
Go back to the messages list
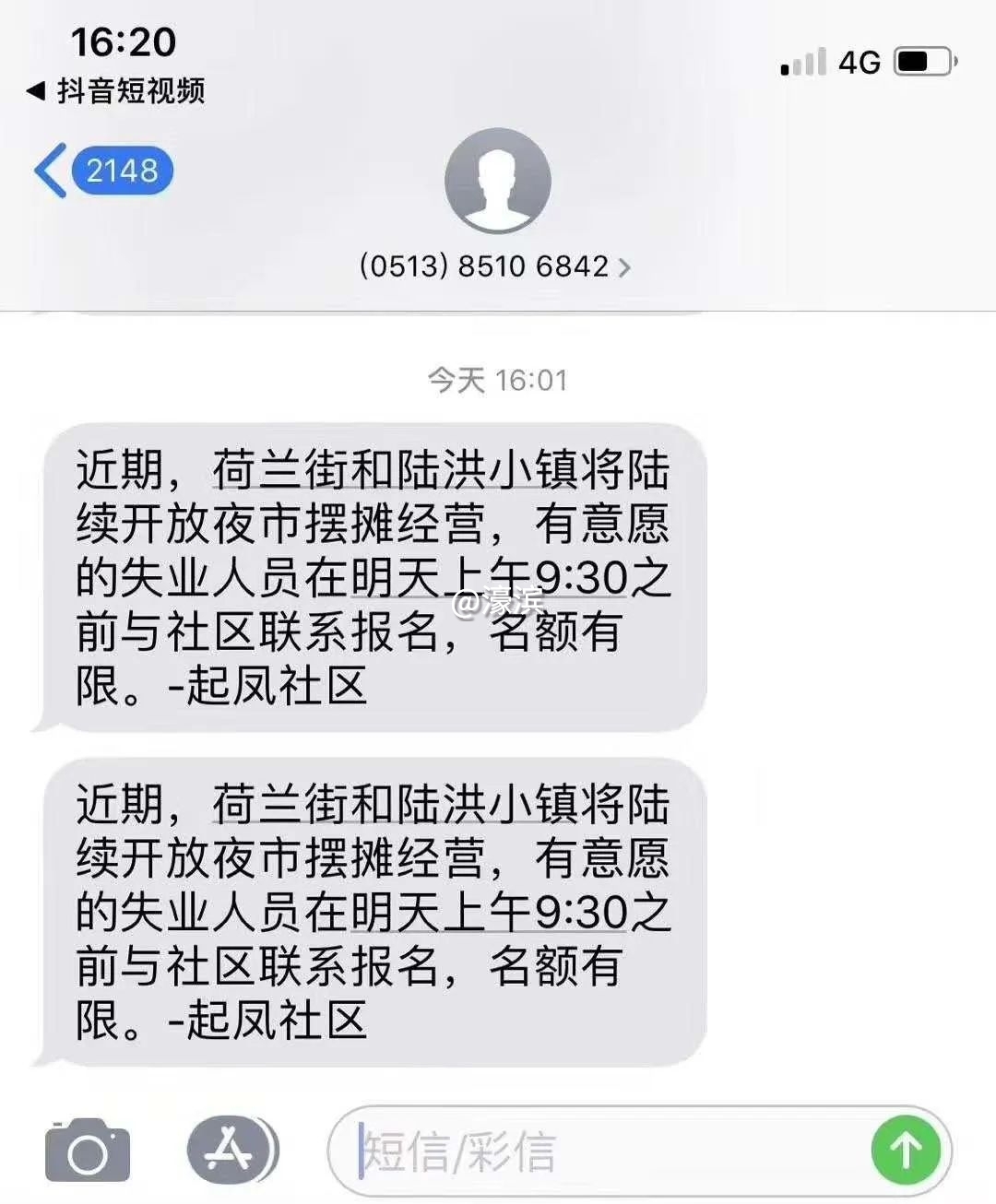101,171
